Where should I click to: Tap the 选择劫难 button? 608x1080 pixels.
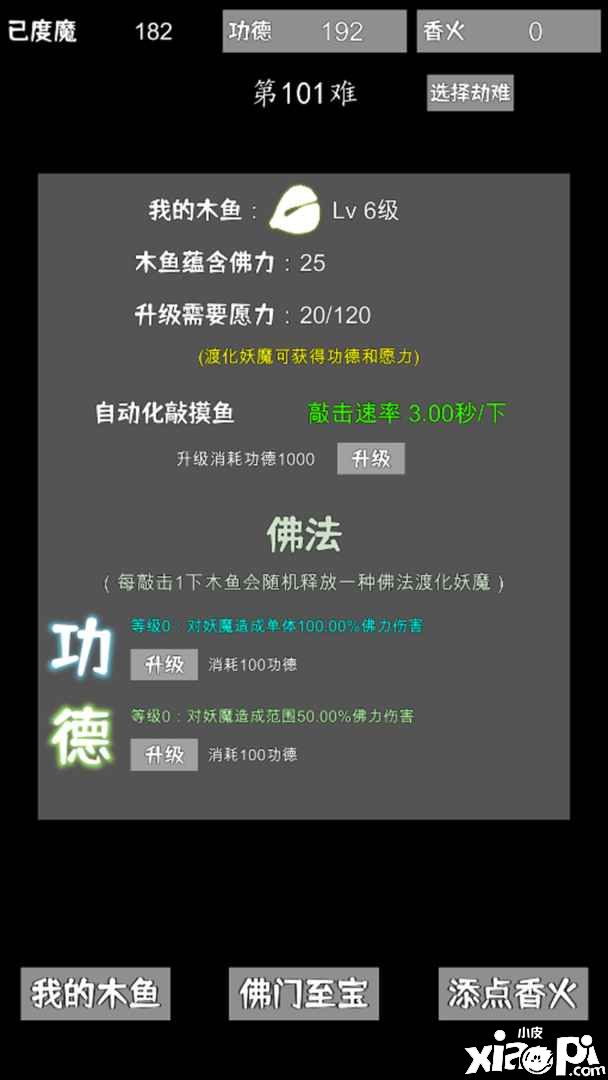[x=470, y=93]
